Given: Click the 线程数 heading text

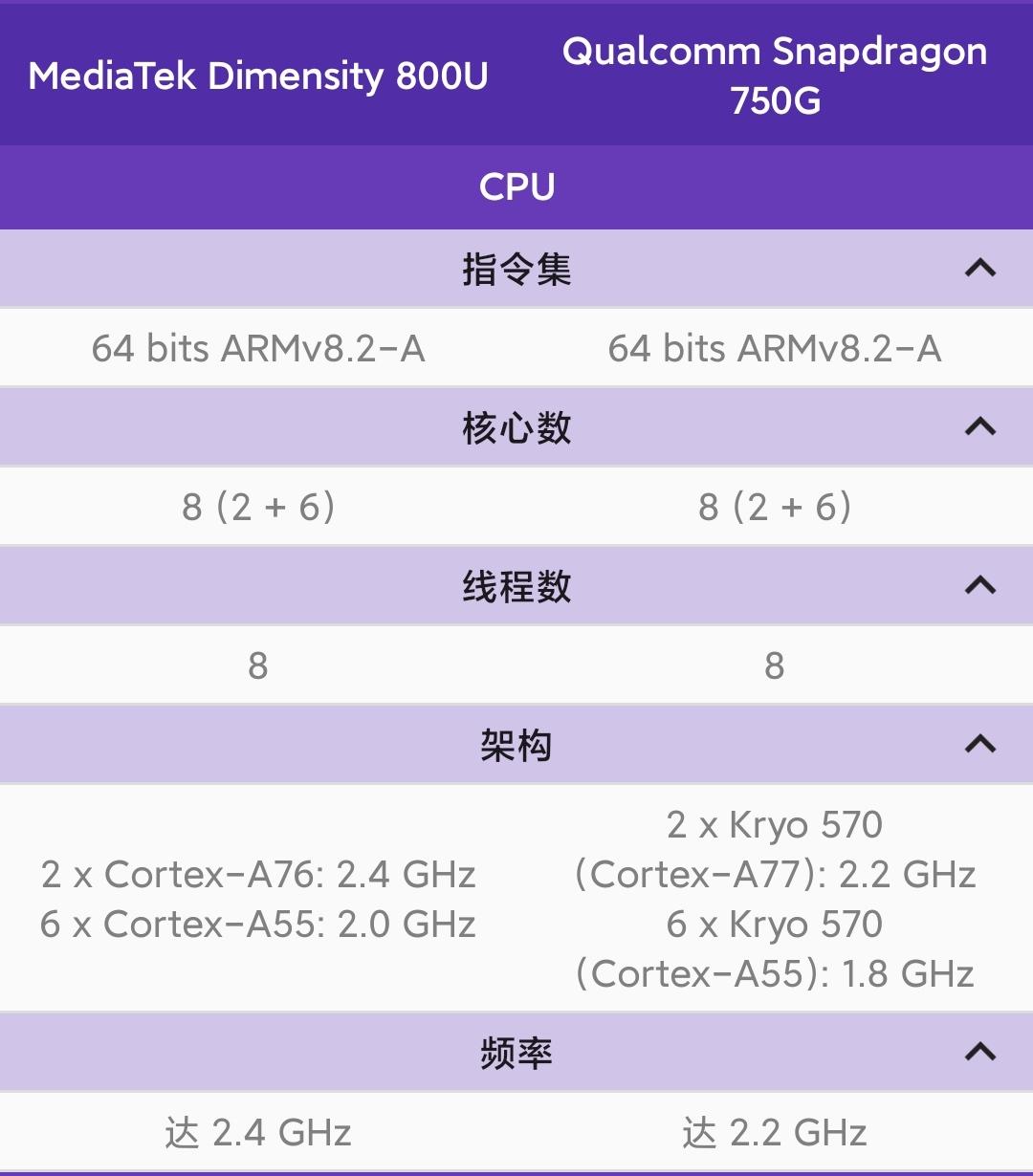Looking at the screenshot, I should click(x=516, y=586).
